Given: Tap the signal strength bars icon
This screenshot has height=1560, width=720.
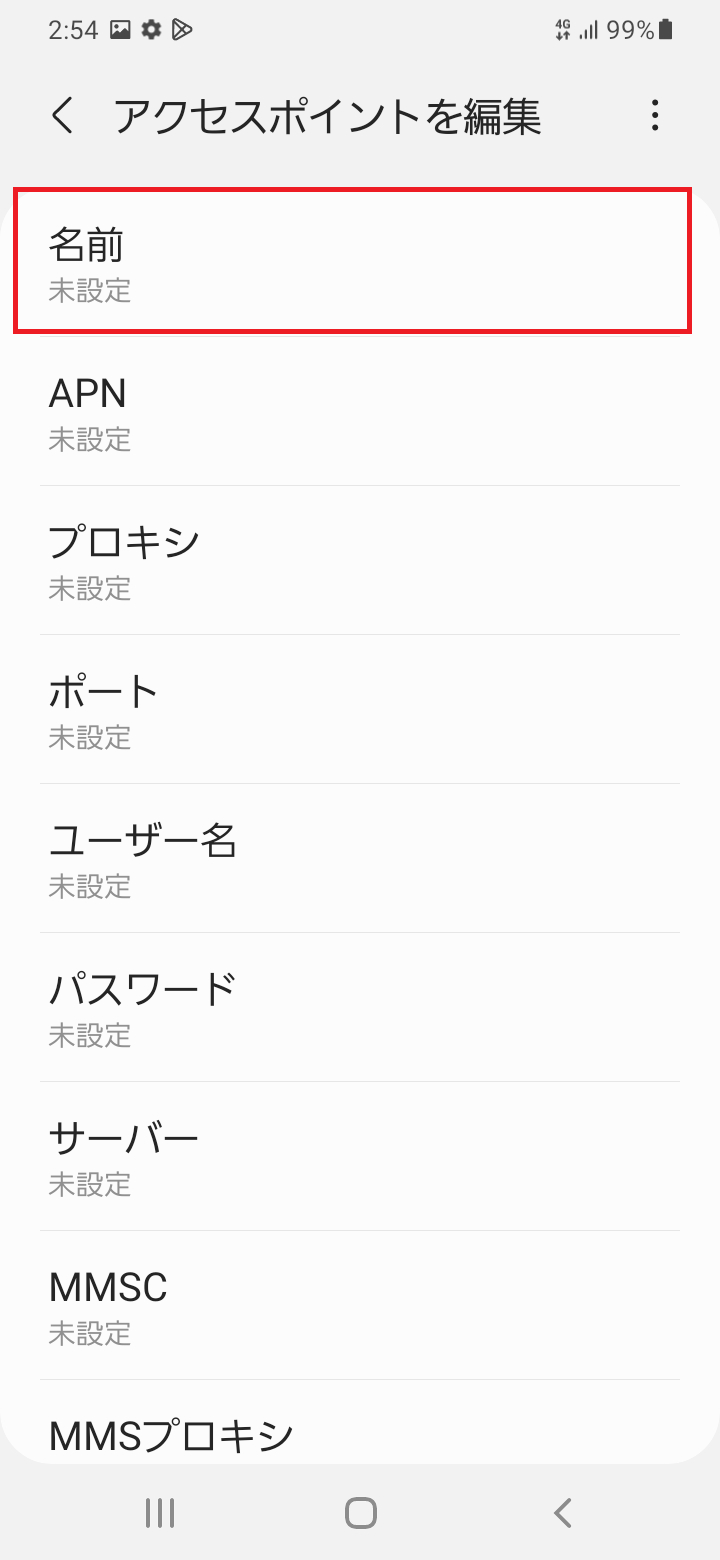Looking at the screenshot, I should [x=588, y=30].
